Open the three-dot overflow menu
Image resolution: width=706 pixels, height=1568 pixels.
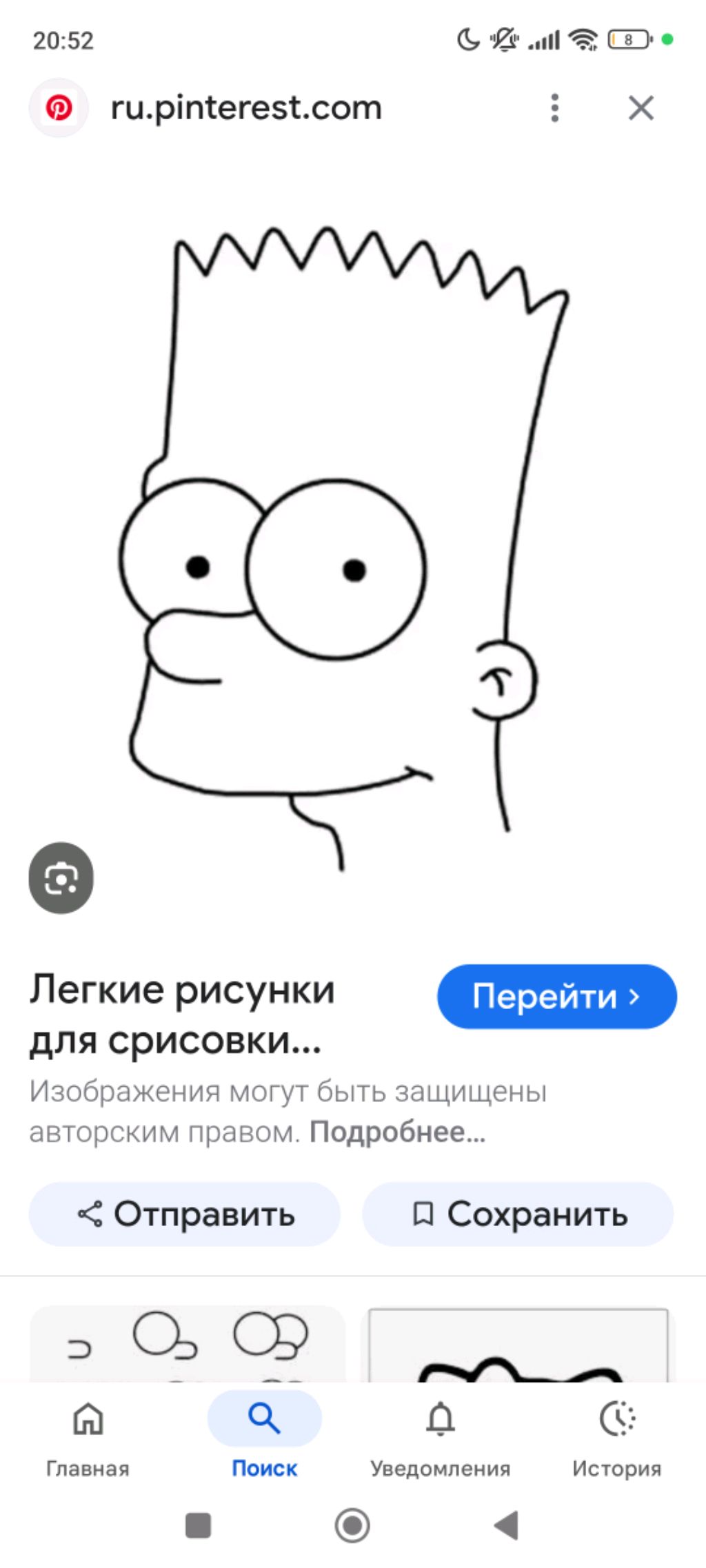tap(554, 108)
